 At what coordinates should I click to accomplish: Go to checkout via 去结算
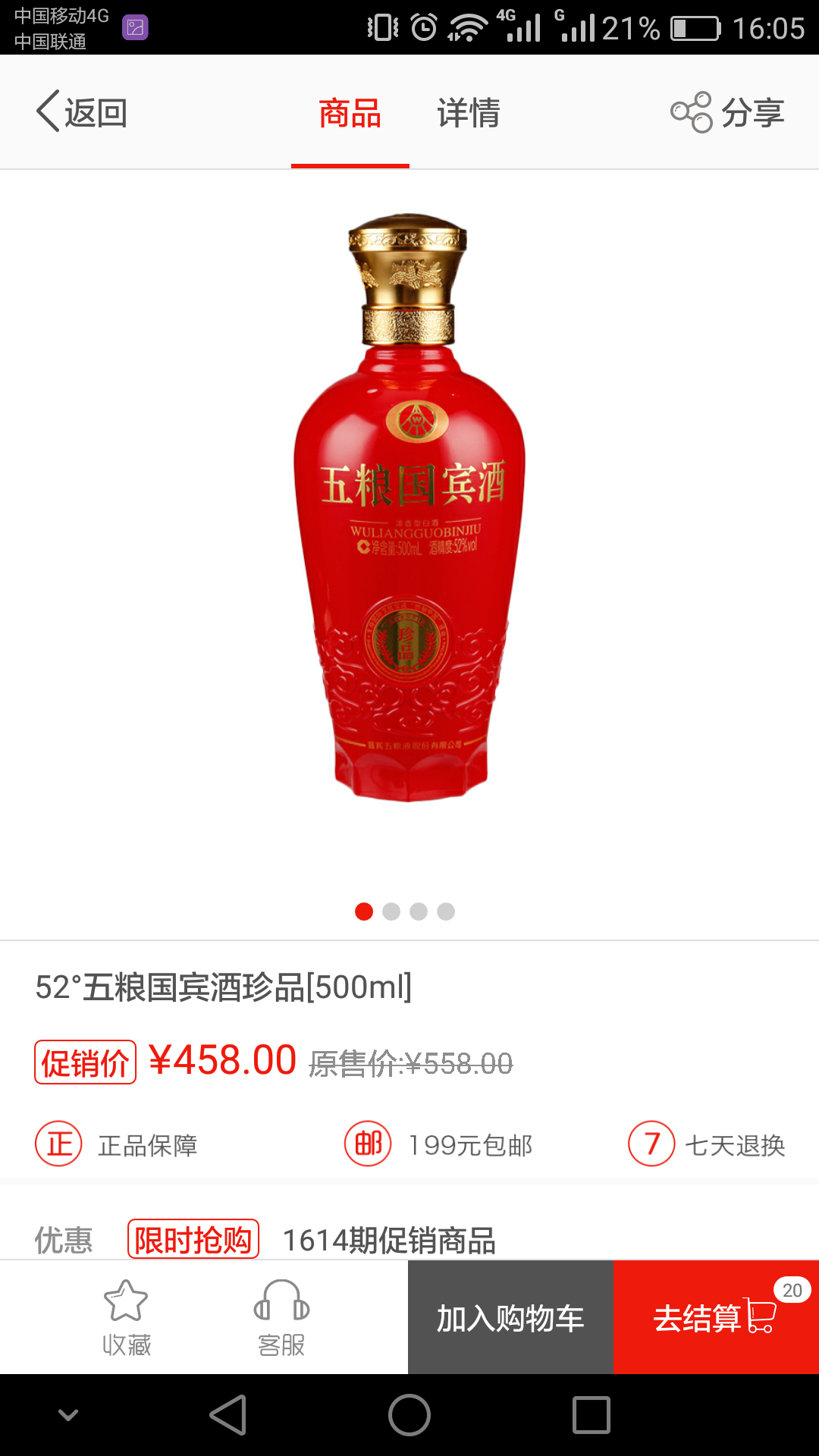(x=715, y=1318)
